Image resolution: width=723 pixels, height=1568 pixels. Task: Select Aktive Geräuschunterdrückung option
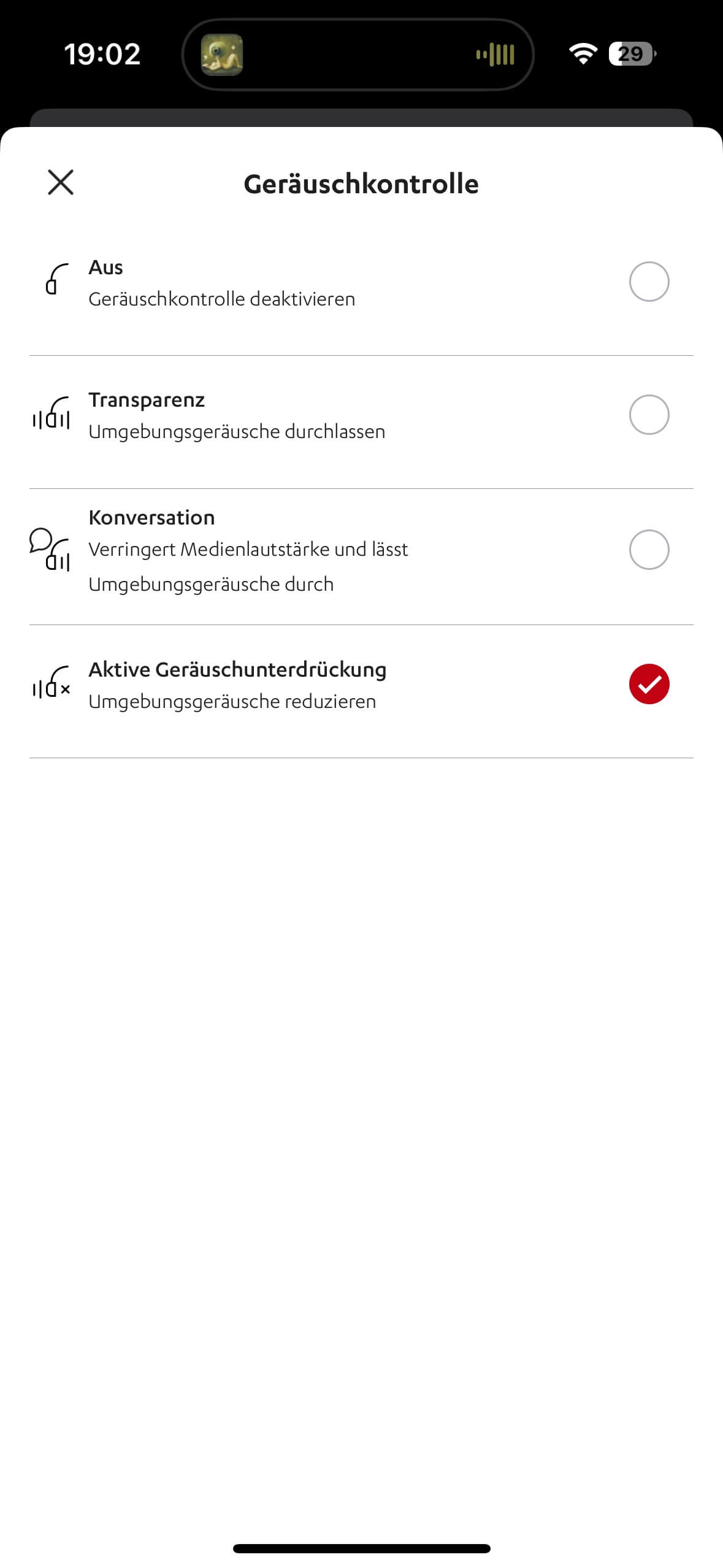point(648,684)
